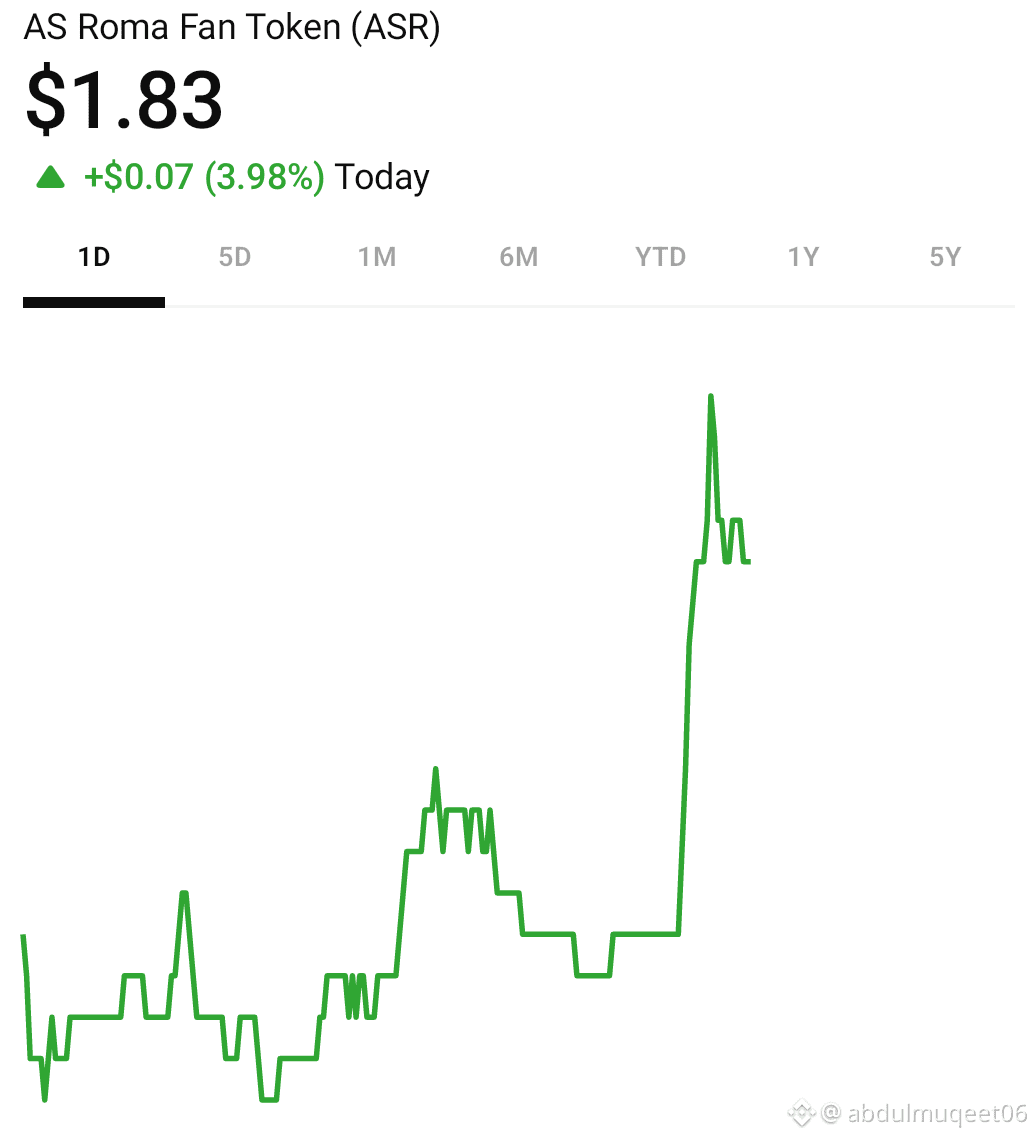
Task: Switch to the 5D chart range
Action: point(235,257)
